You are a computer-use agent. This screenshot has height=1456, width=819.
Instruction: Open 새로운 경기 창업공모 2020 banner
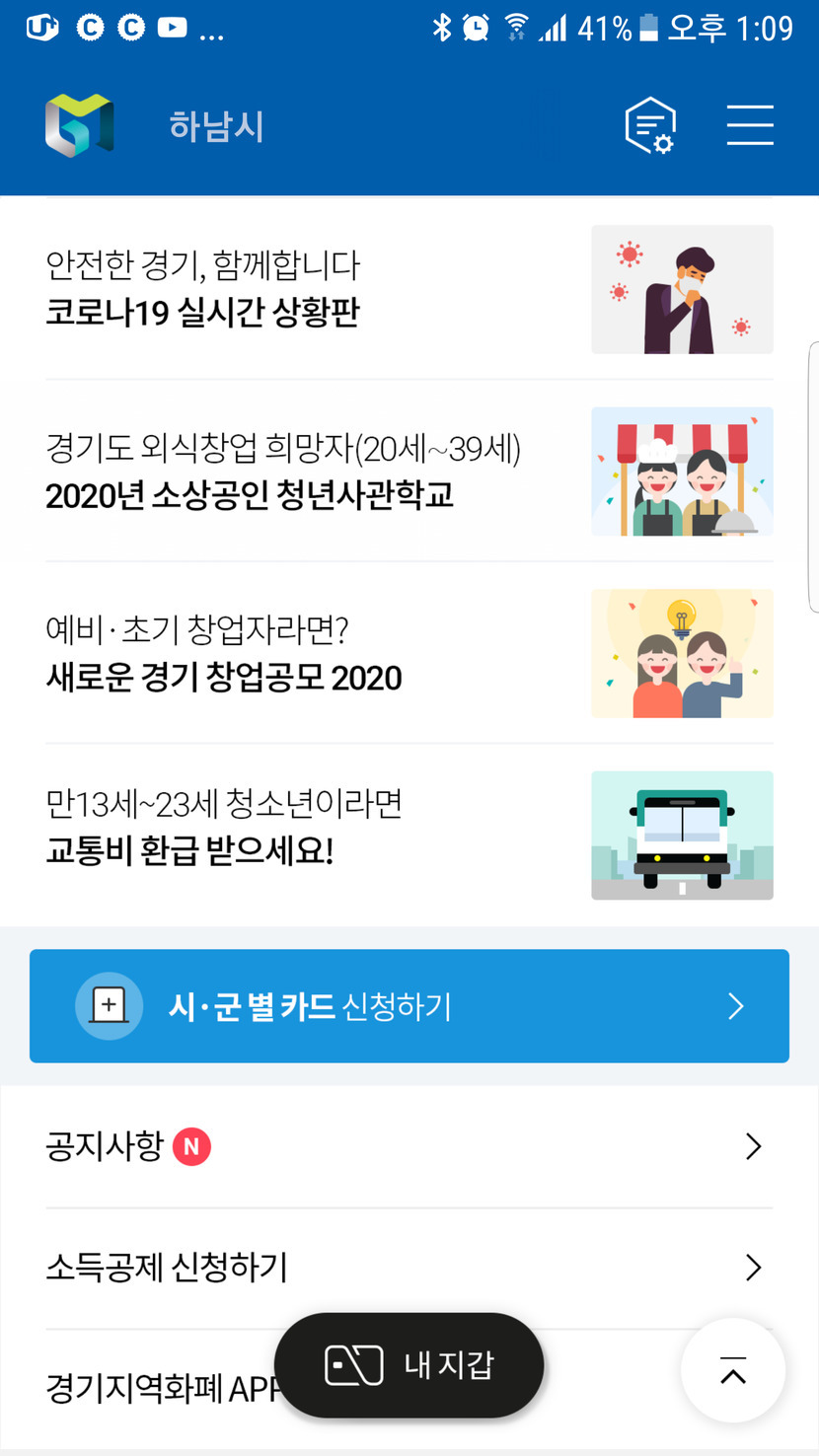[x=409, y=653]
